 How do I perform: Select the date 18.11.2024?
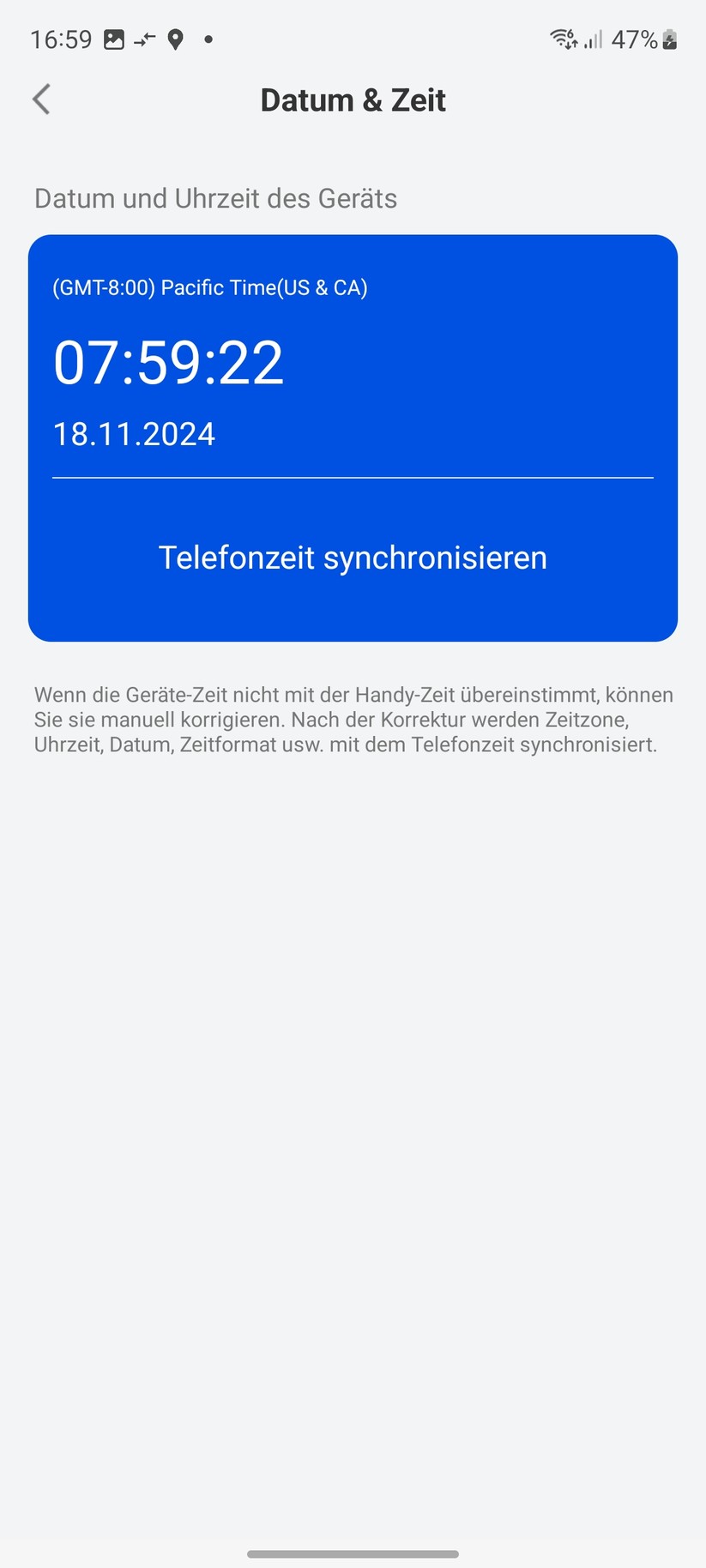coord(133,434)
